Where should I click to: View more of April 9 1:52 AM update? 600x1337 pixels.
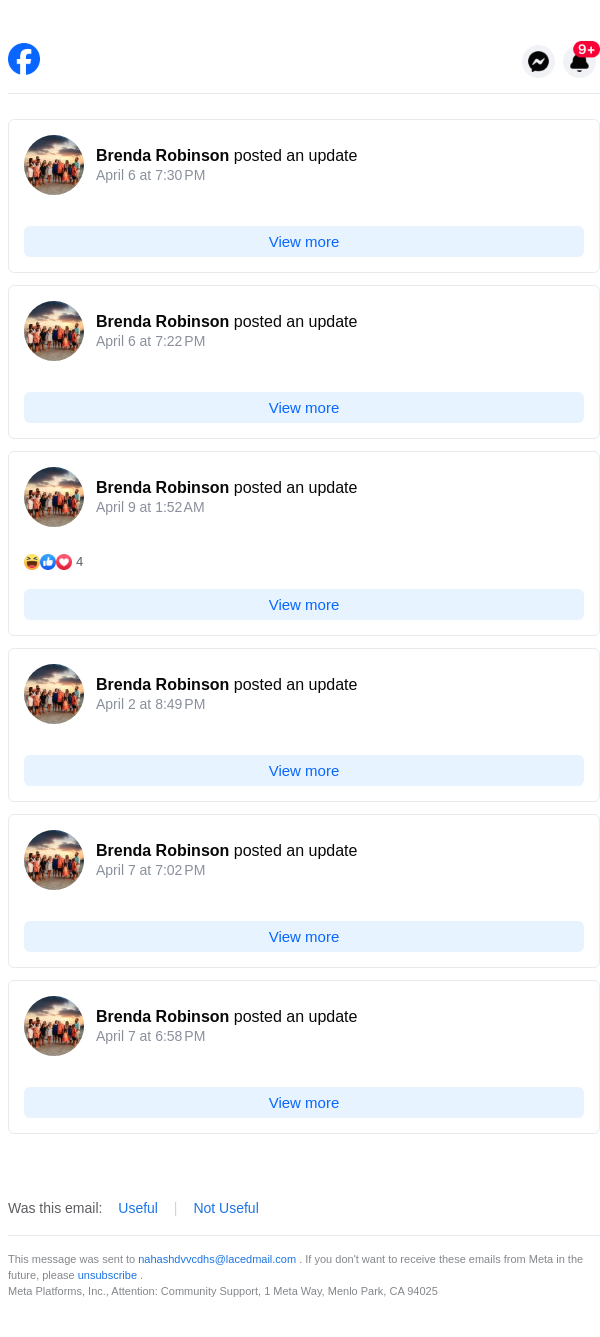pos(304,605)
